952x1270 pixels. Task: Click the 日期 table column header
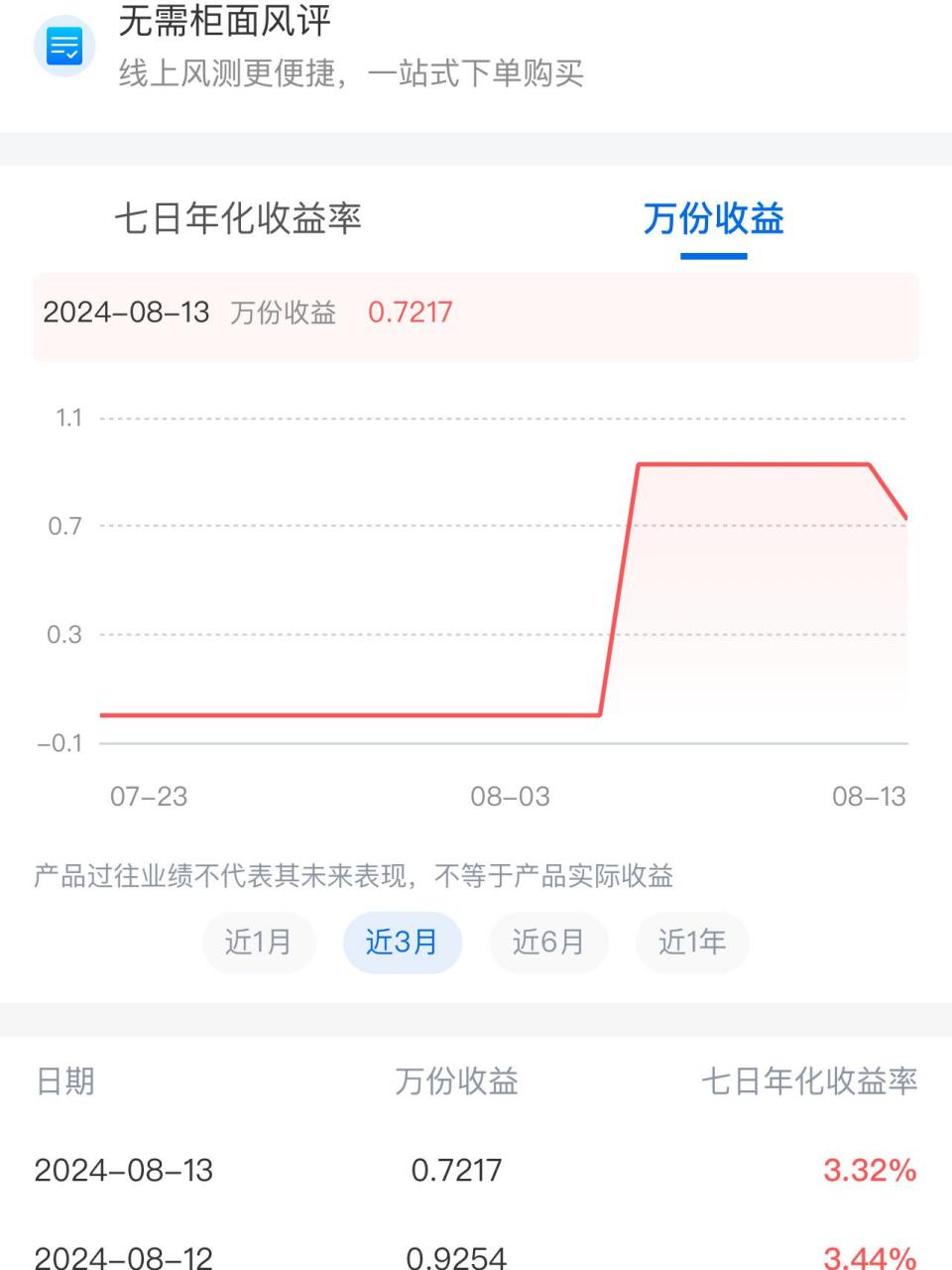tap(62, 1082)
